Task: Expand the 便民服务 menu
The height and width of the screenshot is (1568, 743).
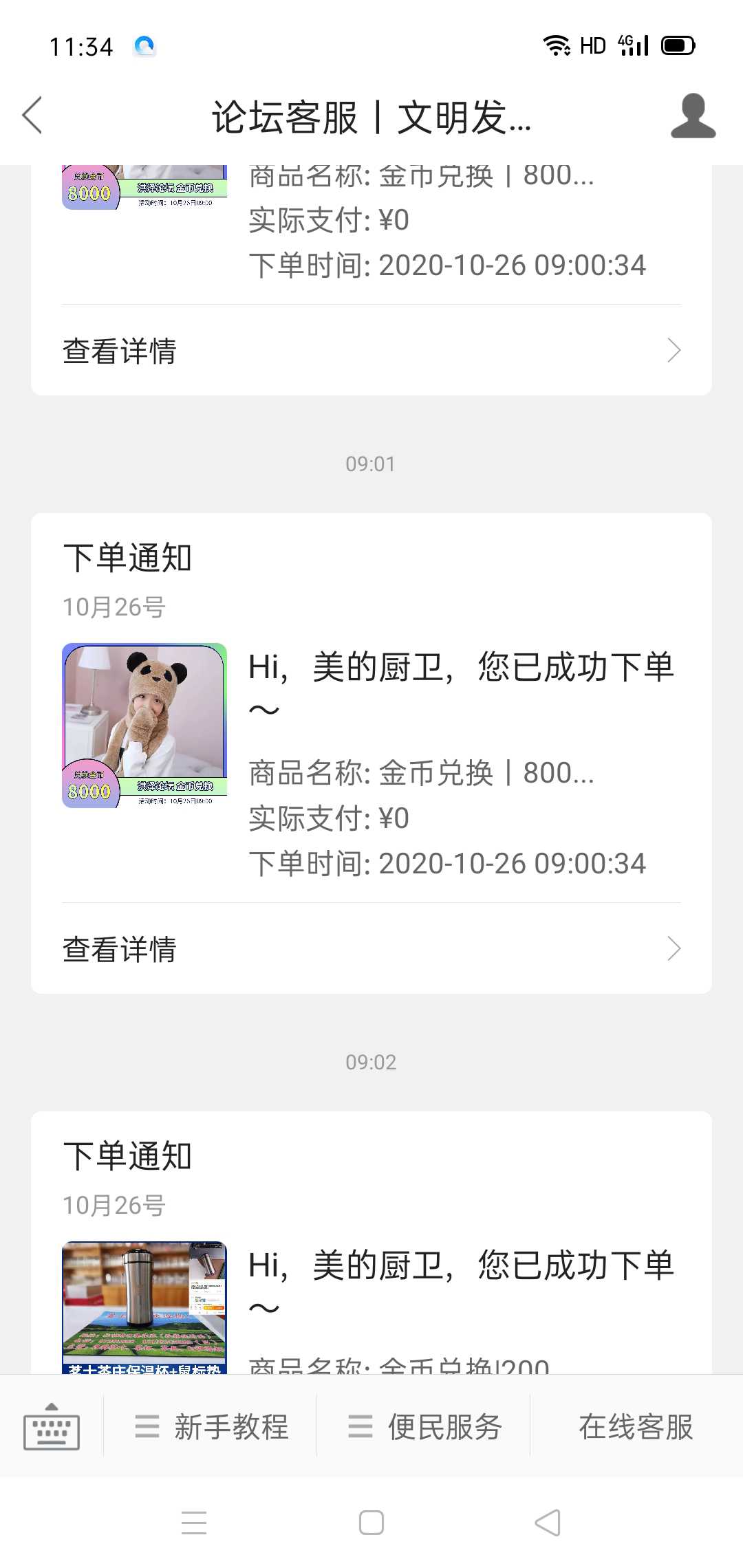Action: pos(424,1426)
